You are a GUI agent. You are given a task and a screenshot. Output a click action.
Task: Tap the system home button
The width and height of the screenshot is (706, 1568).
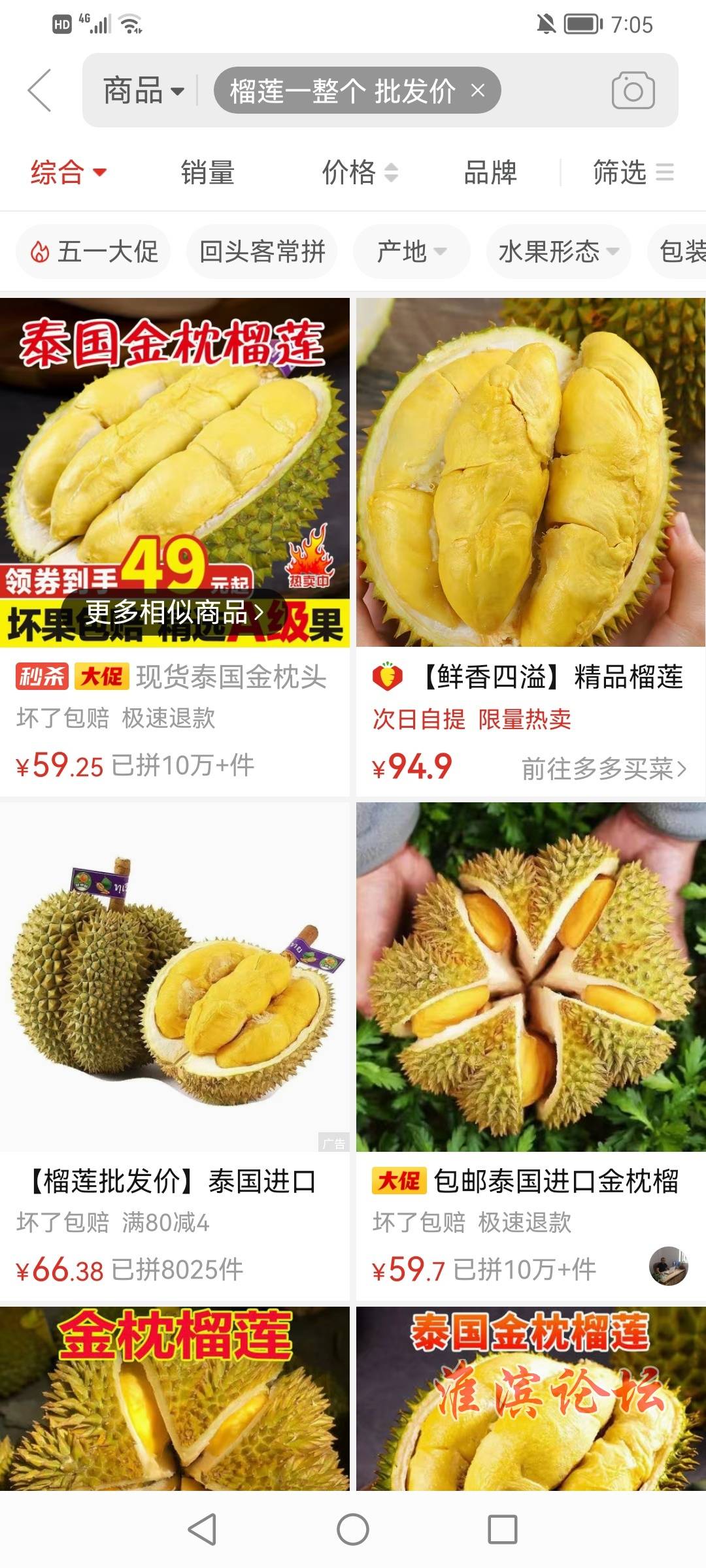(352, 1529)
